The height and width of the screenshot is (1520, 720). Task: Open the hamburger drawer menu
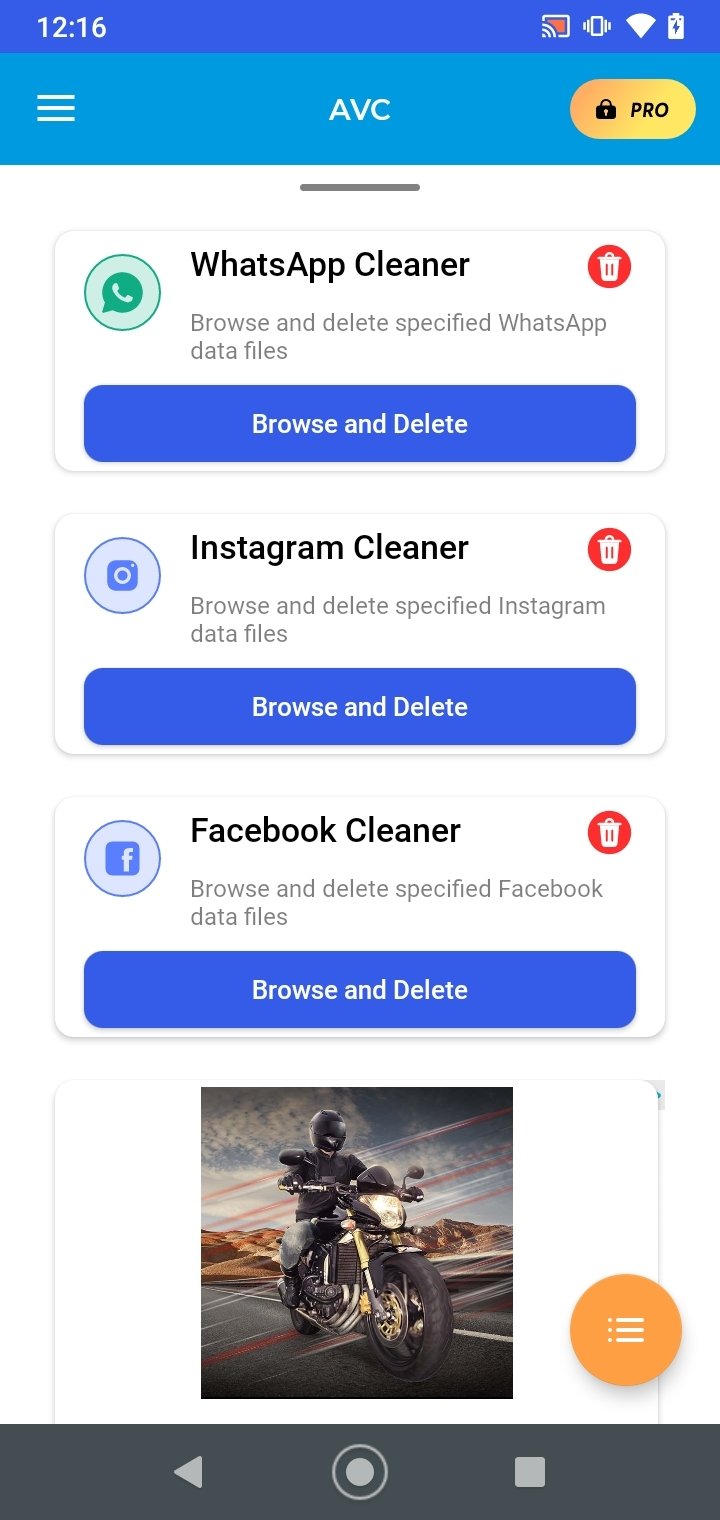(56, 109)
